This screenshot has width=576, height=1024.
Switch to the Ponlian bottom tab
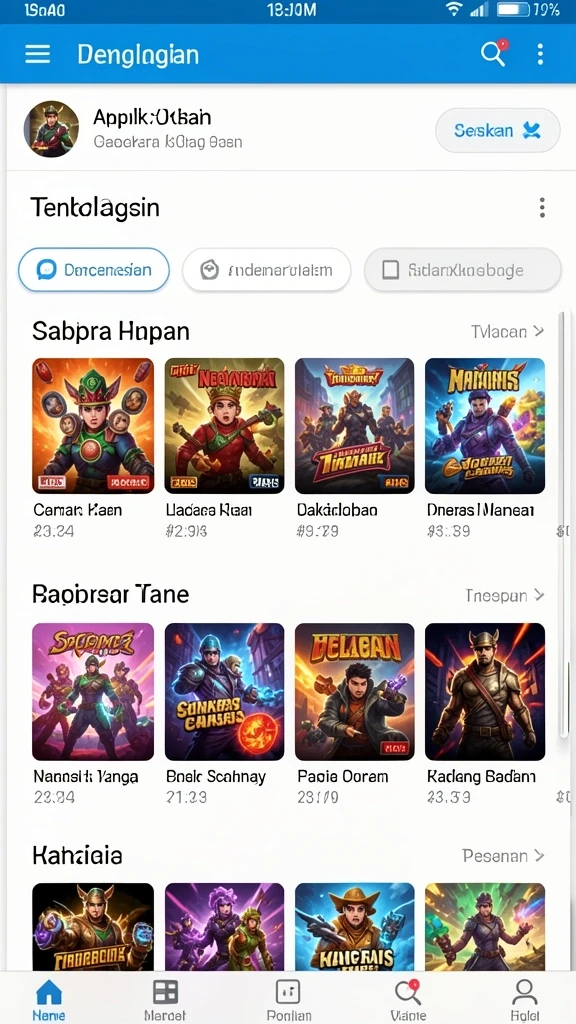(289, 999)
